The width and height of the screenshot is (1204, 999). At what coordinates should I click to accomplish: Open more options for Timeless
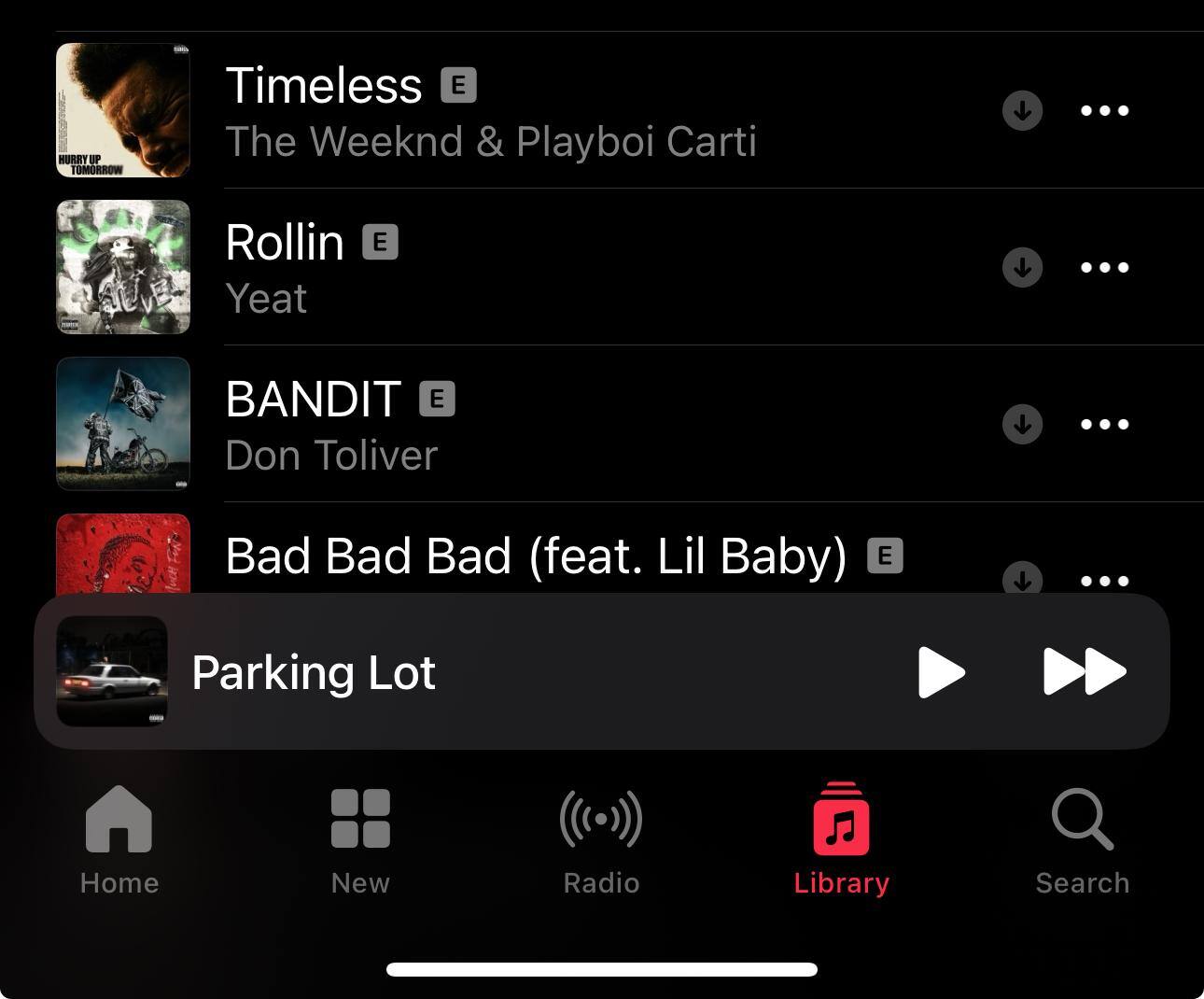click(1104, 111)
